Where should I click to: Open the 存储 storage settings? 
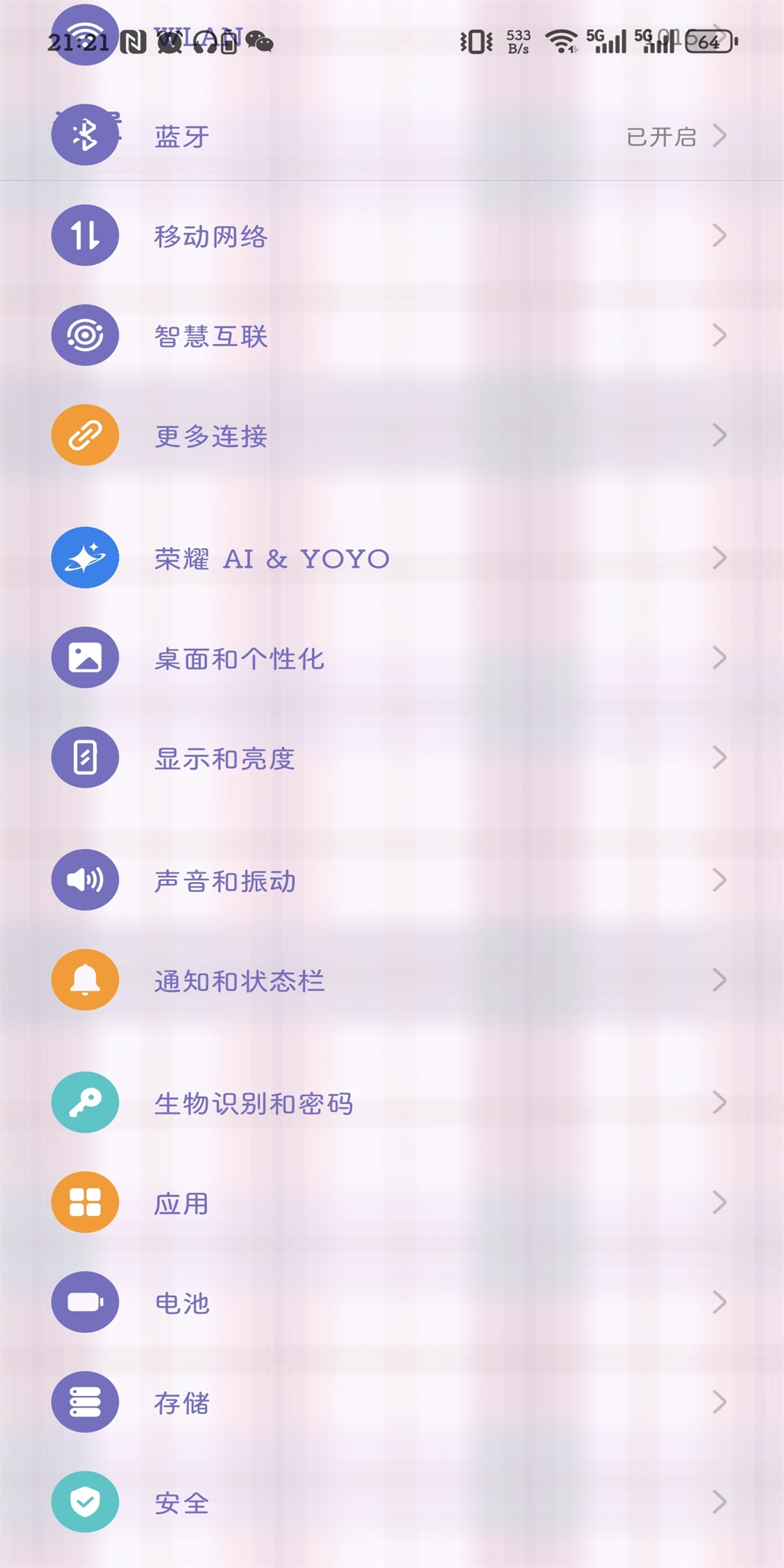click(x=392, y=1402)
